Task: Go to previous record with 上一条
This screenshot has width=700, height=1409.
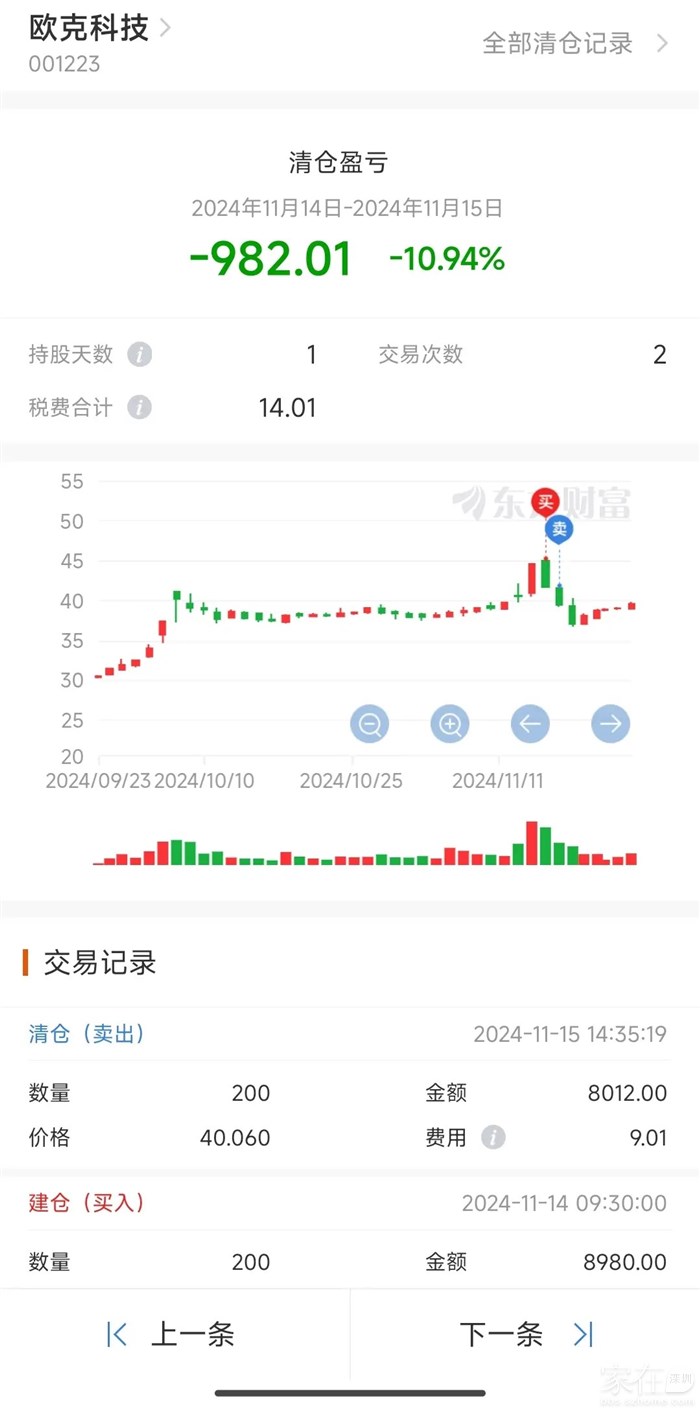Action: 172,1334
